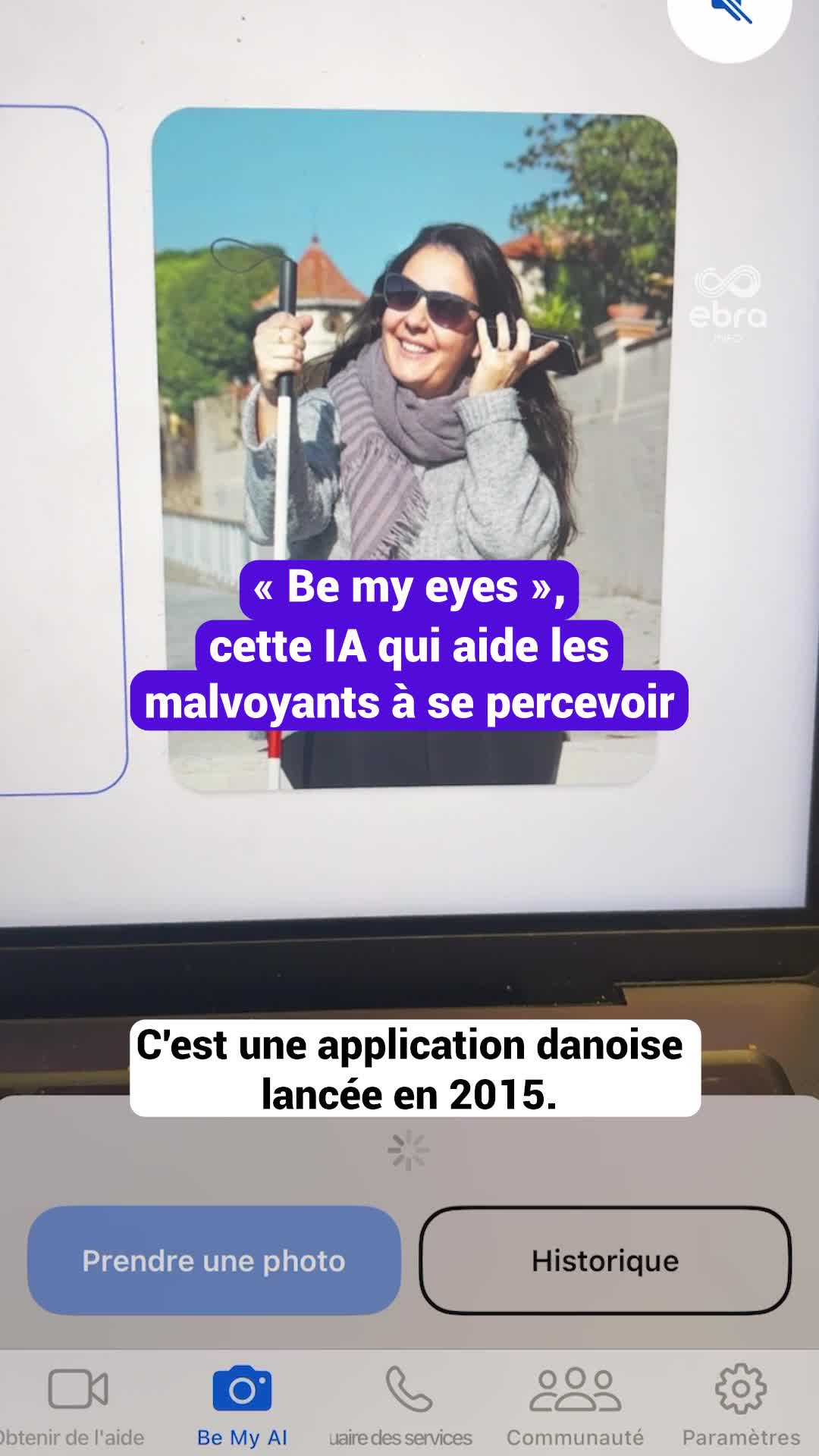The height and width of the screenshot is (1456, 819).
Task: Open the Communauté tab
Action: (x=575, y=1404)
